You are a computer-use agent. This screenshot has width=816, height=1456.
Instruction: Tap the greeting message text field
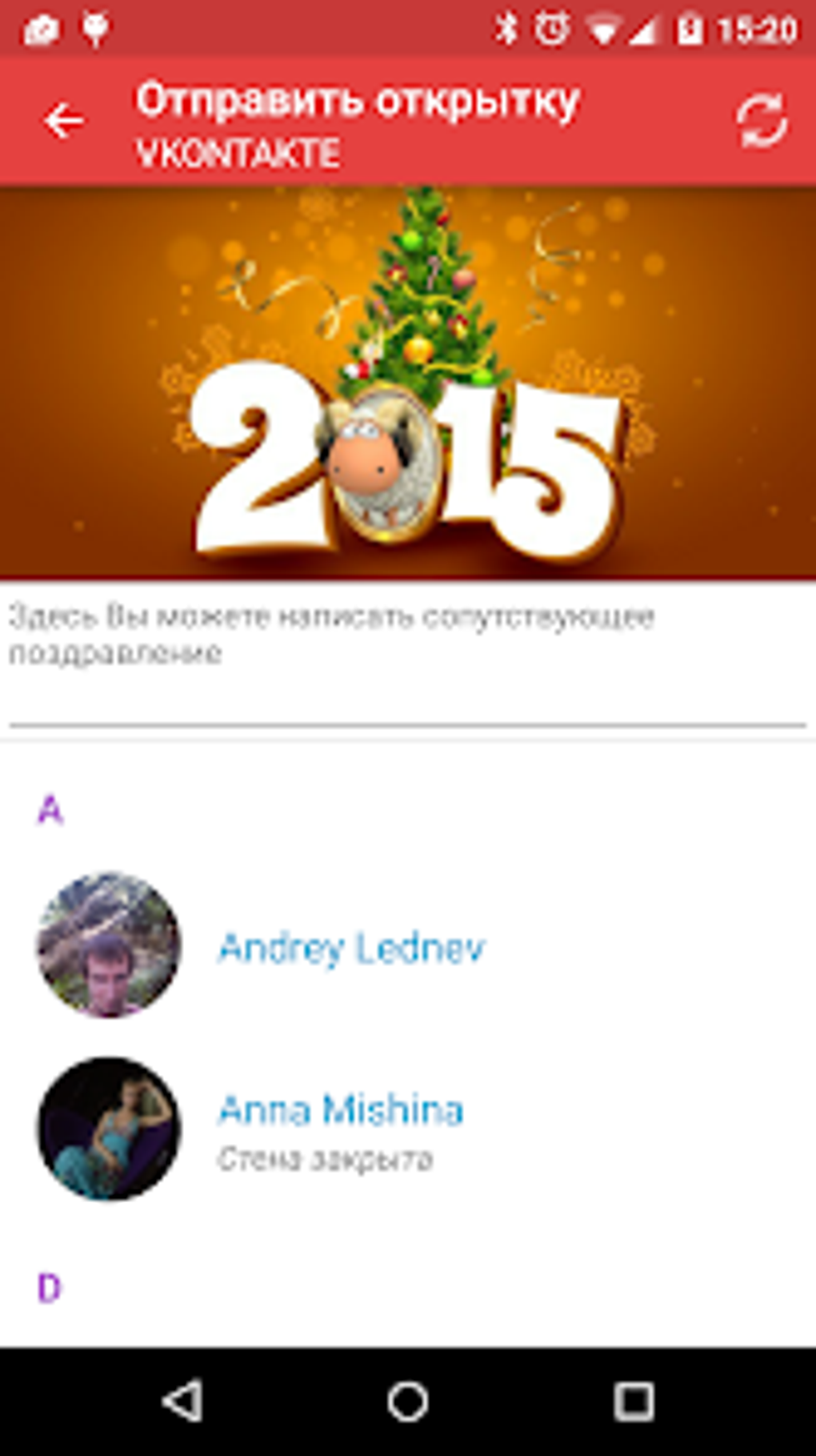point(408,656)
